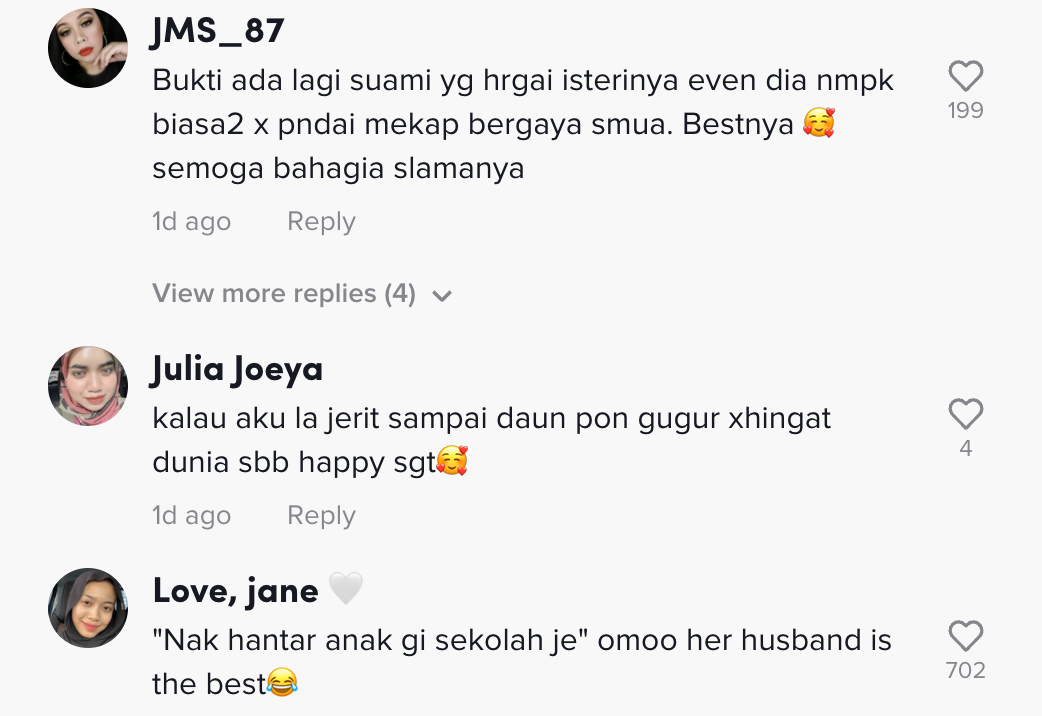The image size is (1042, 716).
Task: Open the Julia Joeya username
Action: pos(237,370)
